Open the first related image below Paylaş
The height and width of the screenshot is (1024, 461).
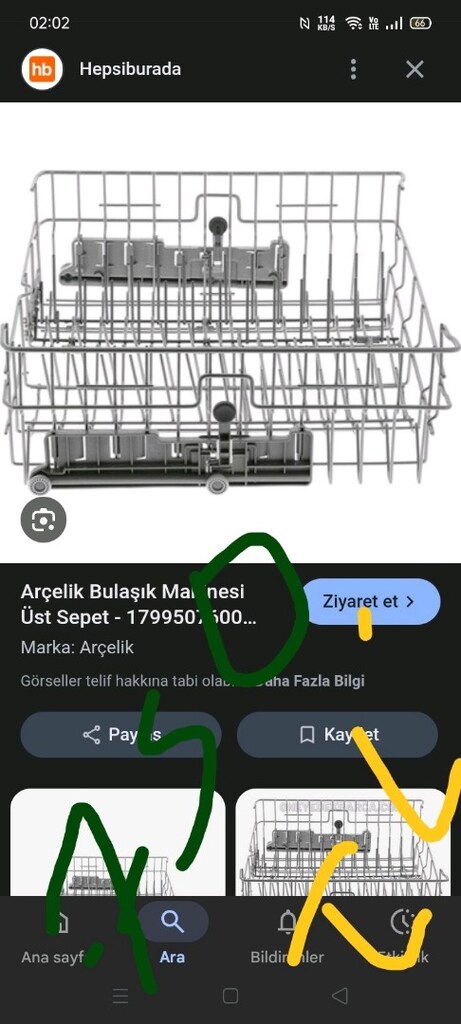[118, 842]
